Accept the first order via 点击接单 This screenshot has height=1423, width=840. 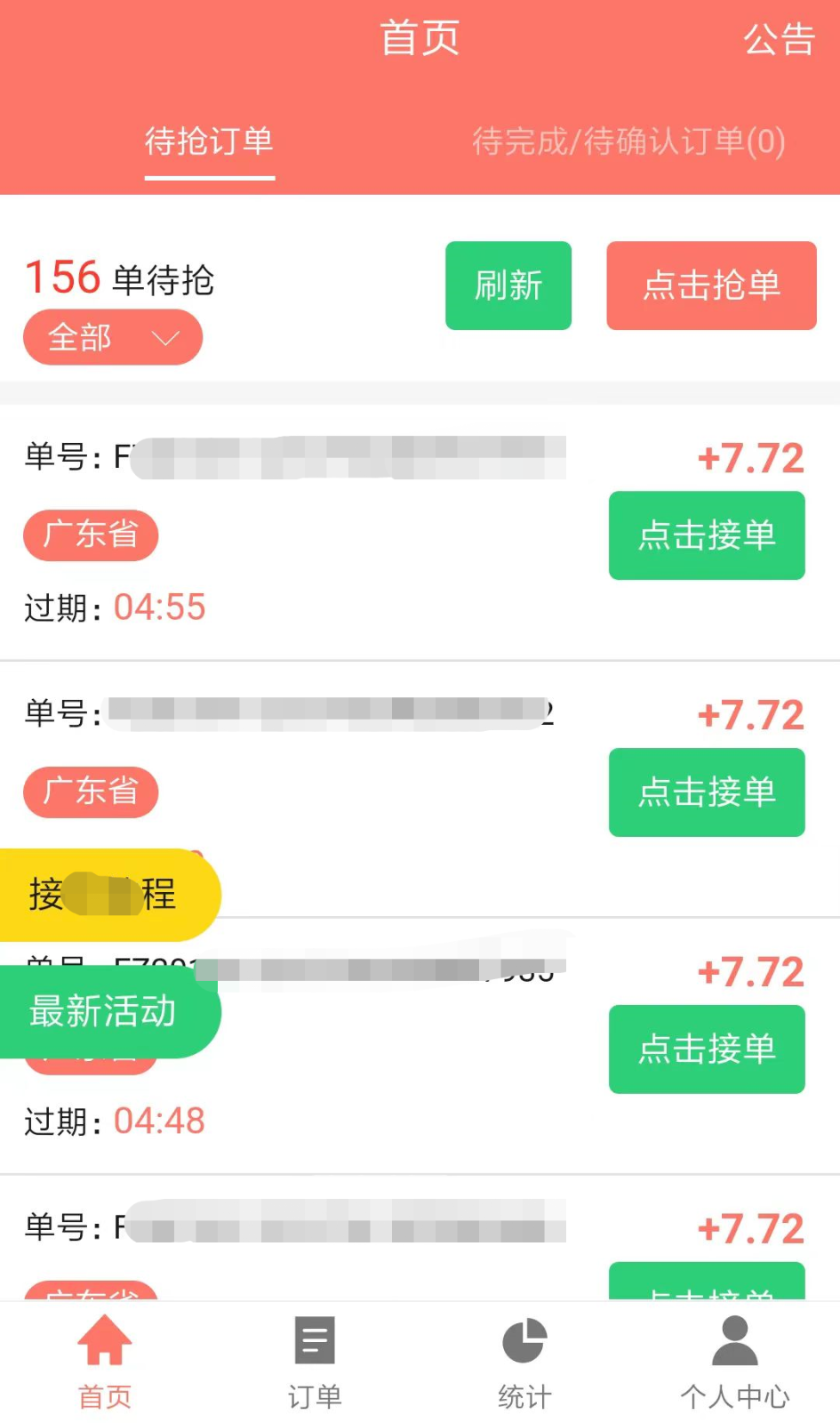pyautogui.click(x=706, y=535)
